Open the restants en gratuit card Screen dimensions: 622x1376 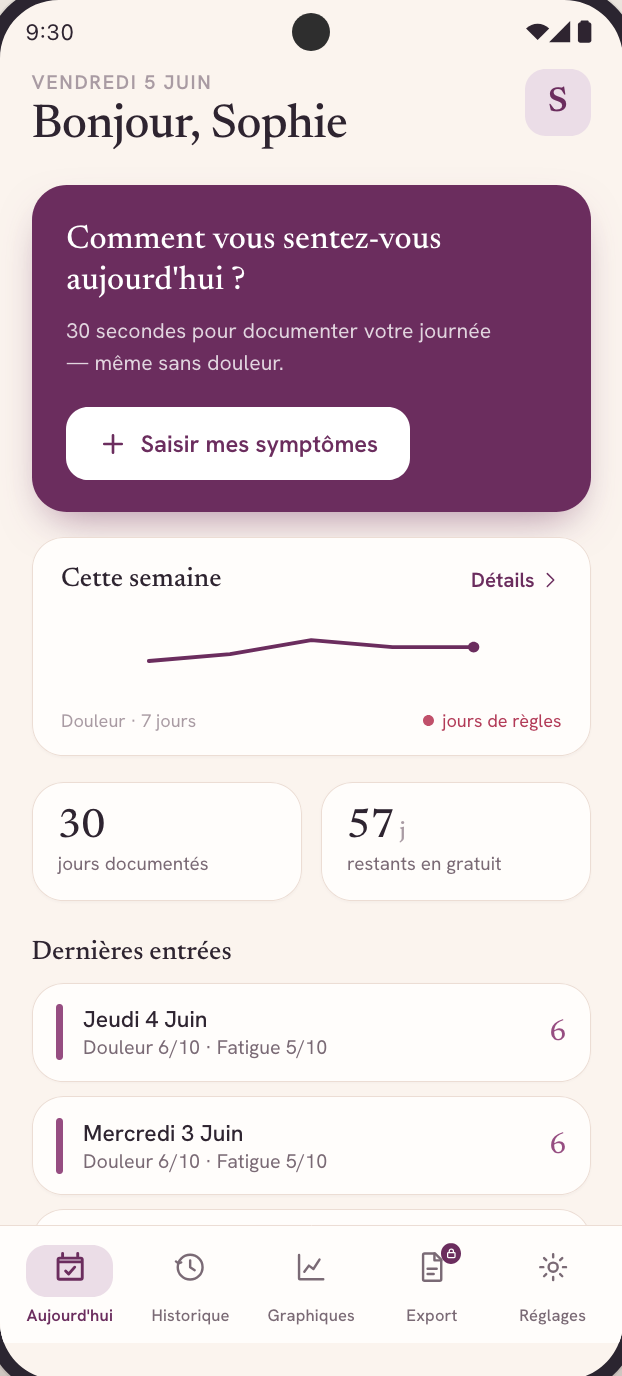(x=456, y=841)
